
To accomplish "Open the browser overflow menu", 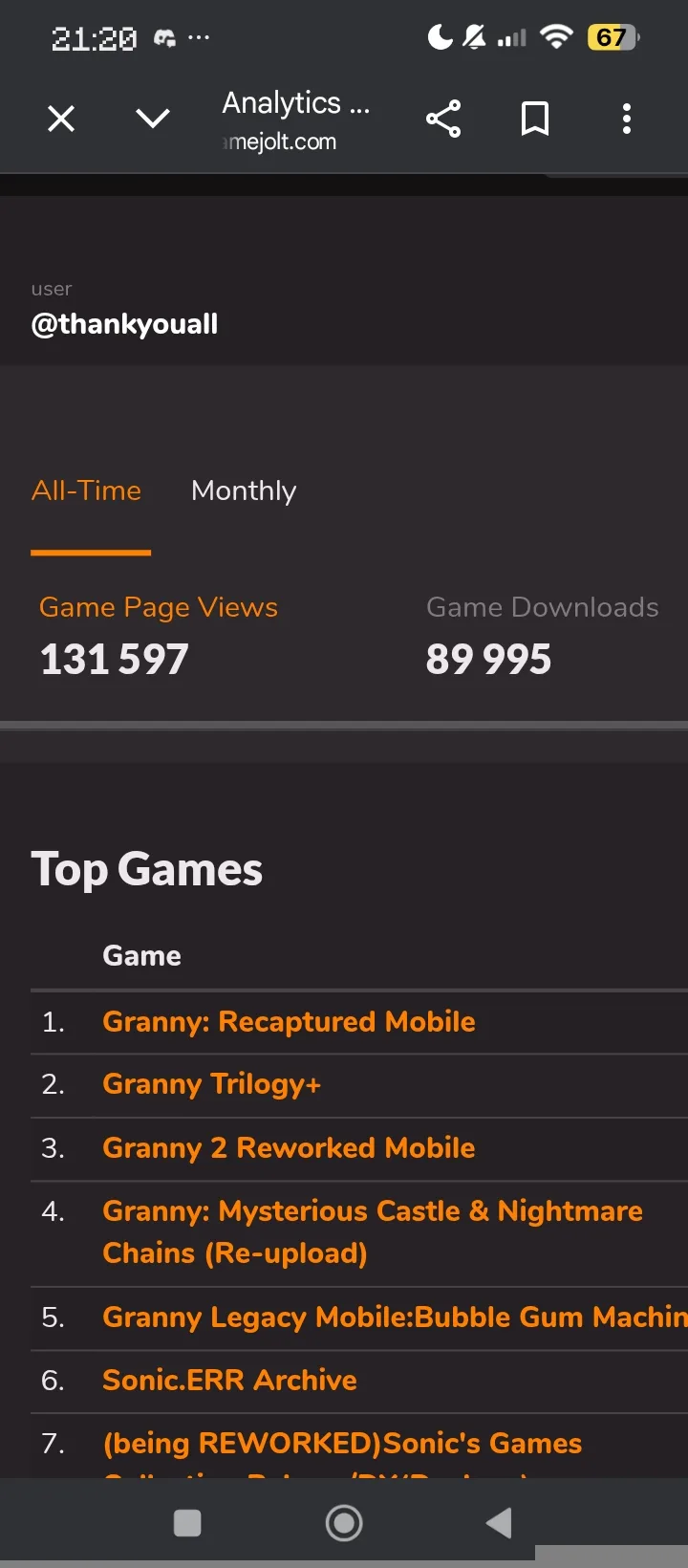I will pyautogui.click(x=627, y=119).
